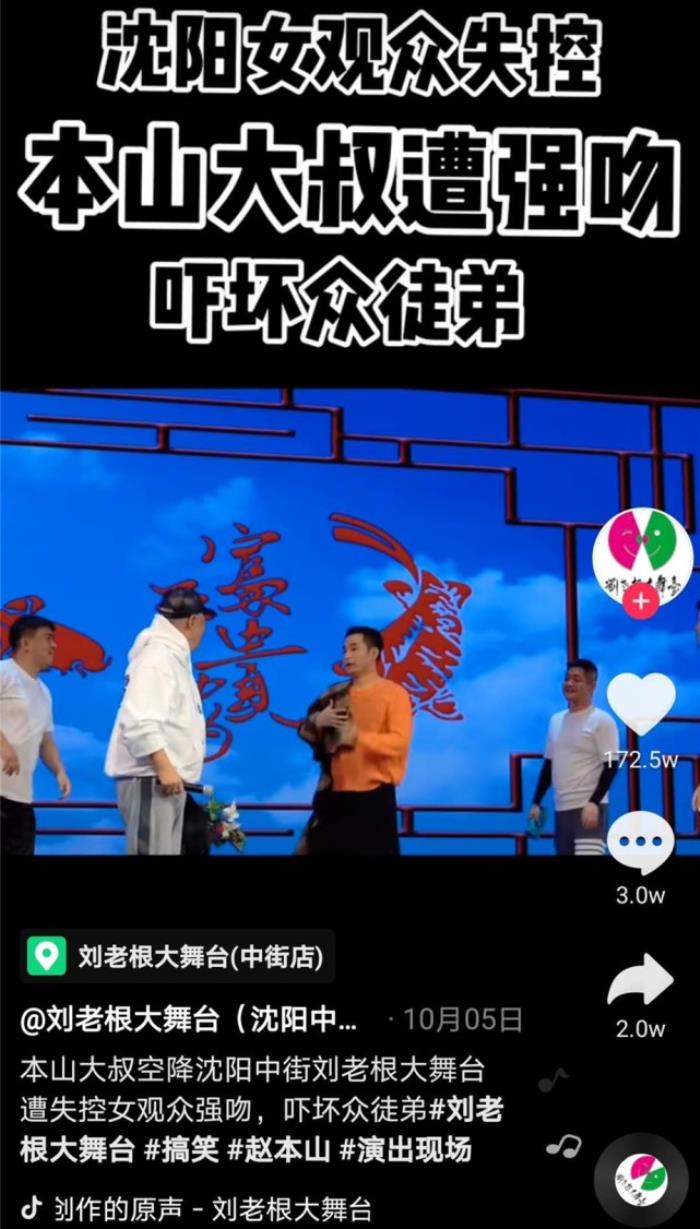Follow the creator with the plus button
This screenshot has width=700, height=1229.
pos(641,603)
